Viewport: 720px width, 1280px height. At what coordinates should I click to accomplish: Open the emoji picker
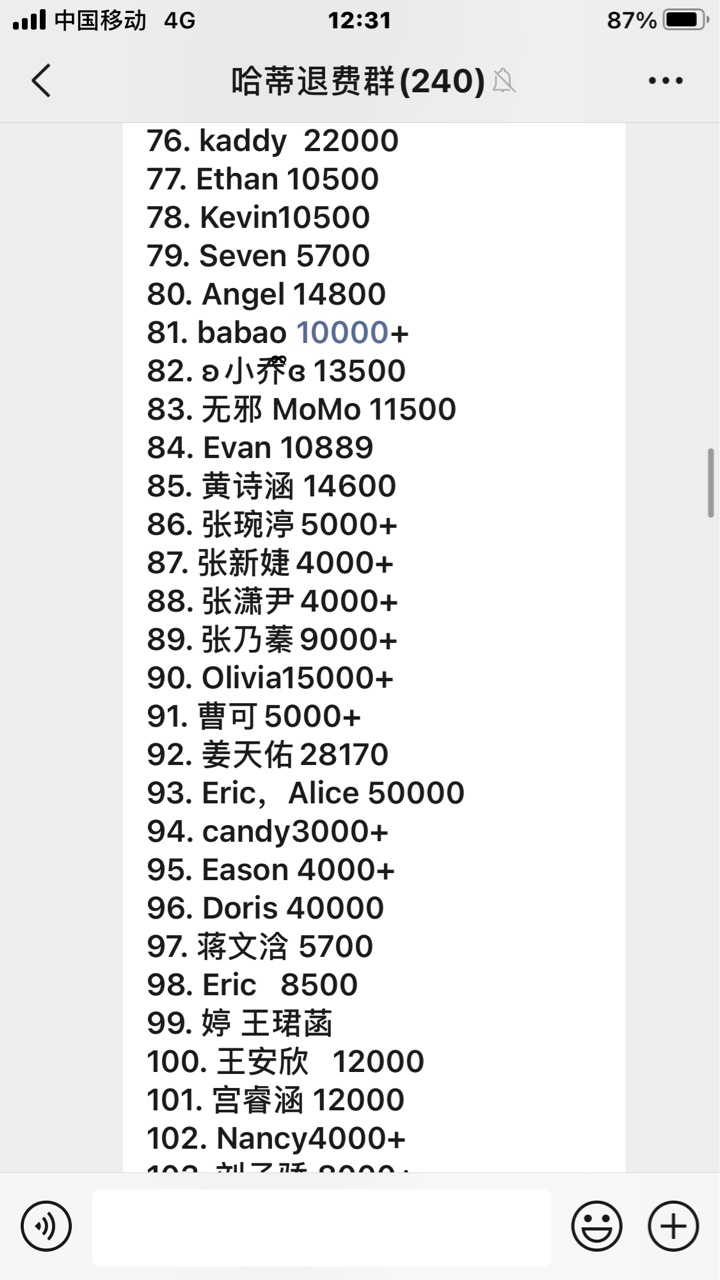597,1226
